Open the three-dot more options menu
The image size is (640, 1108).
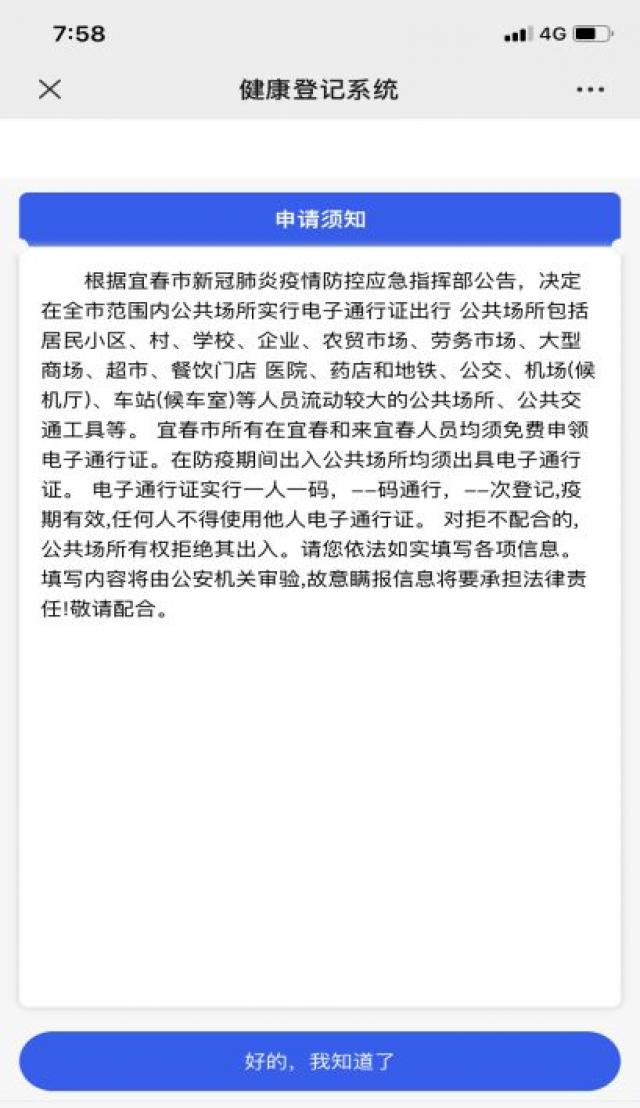[590, 89]
